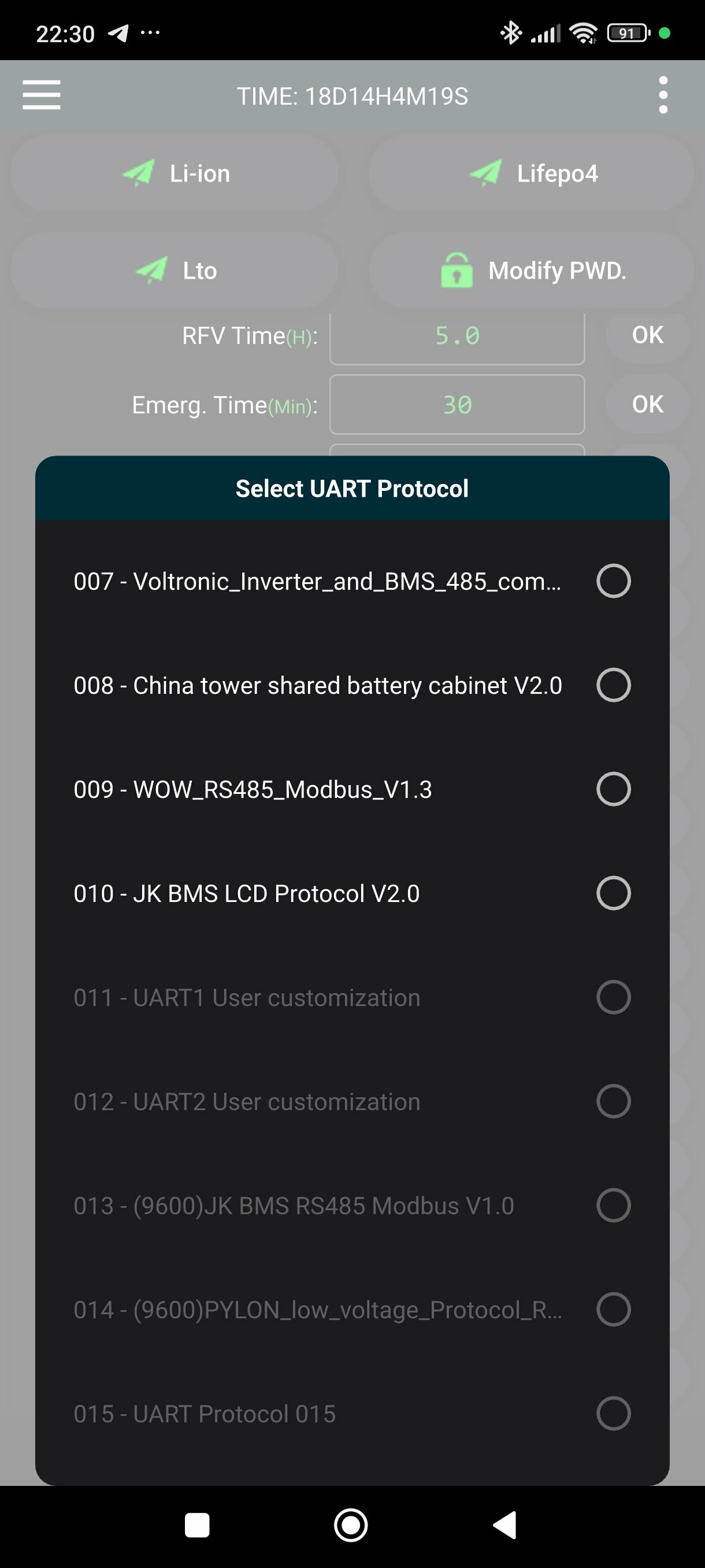The width and height of the screenshot is (705, 1568).
Task: Edit the Emerg. Time value field
Action: tap(457, 405)
